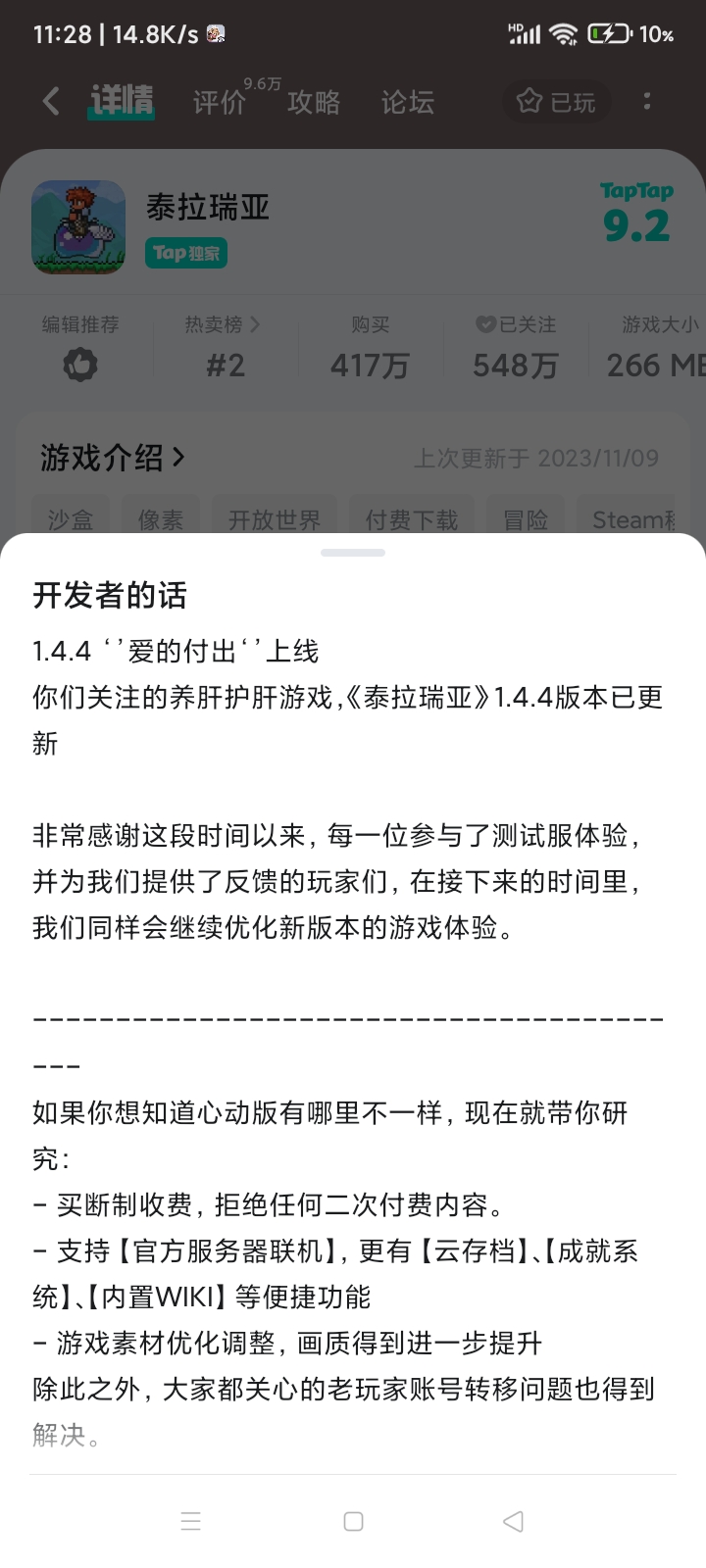The image size is (706, 1568).
Task: Open recent apps from navigation bar
Action: click(191, 1520)
